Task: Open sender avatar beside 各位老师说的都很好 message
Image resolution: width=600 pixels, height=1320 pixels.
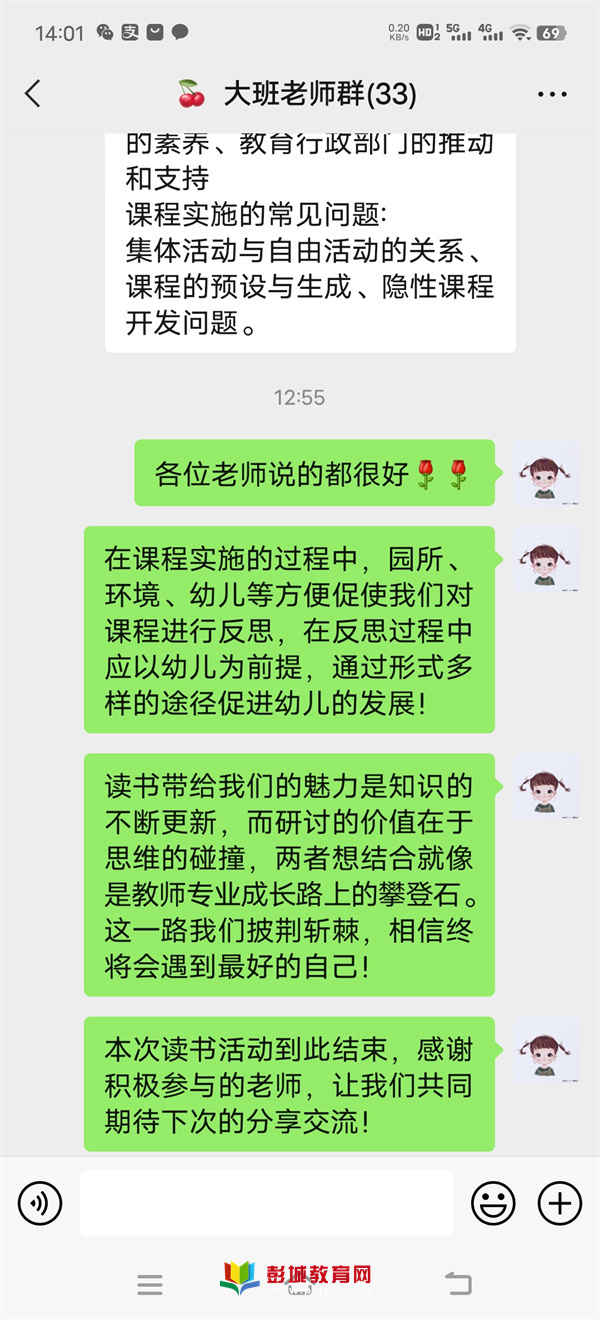Action: point(547,473)
